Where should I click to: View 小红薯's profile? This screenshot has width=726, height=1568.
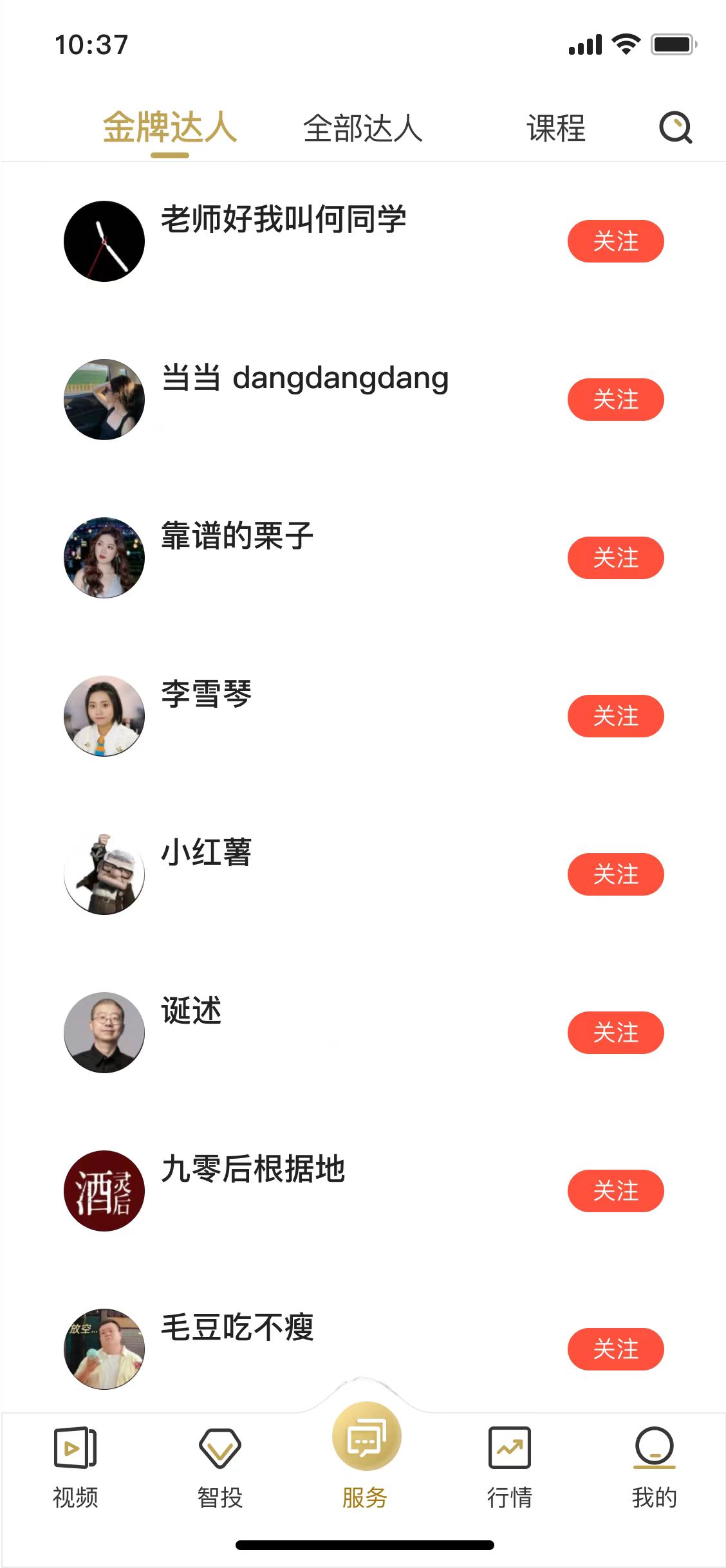tap(206, 853)
